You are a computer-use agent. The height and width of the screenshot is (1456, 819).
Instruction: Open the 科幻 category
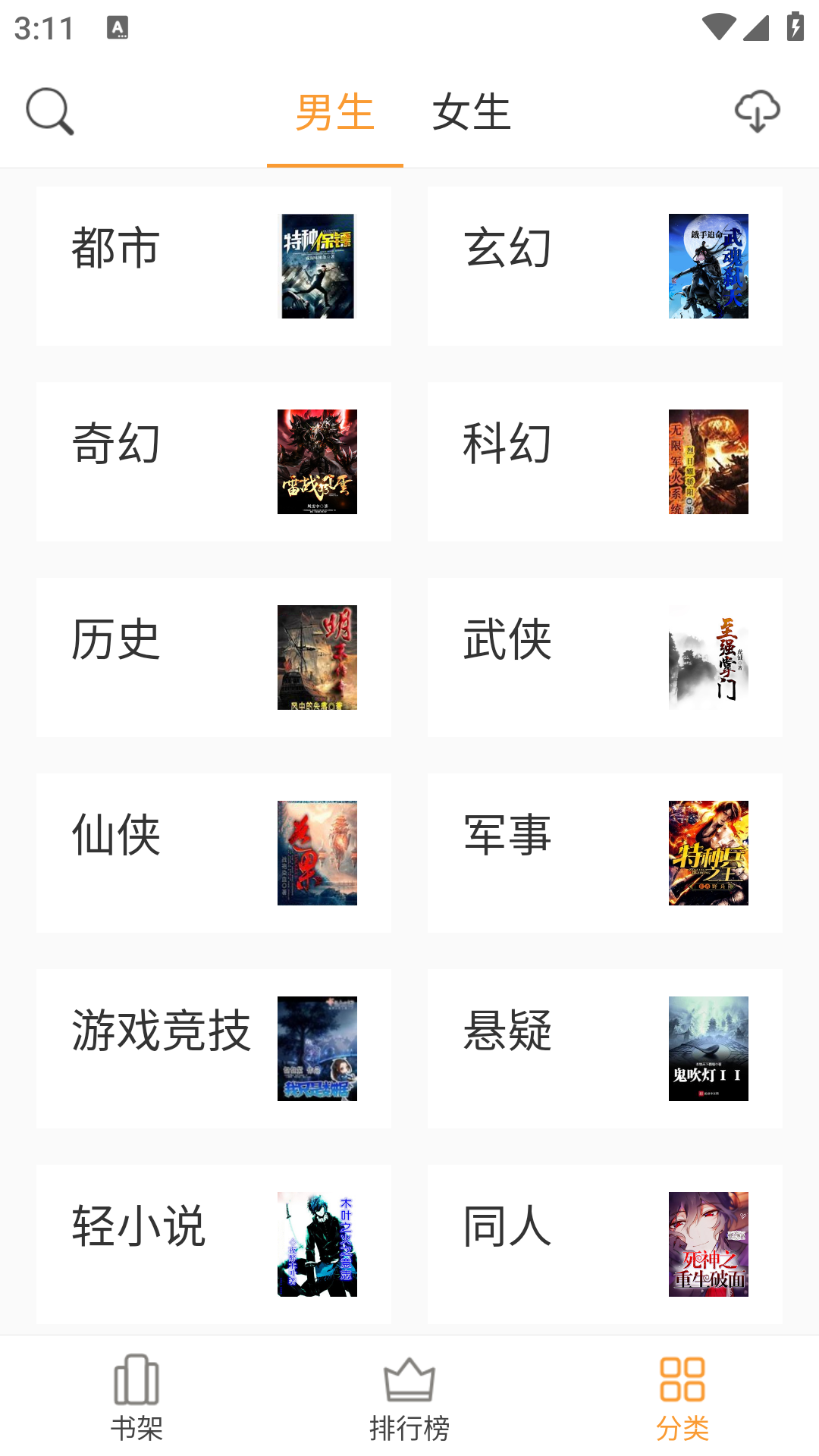click(604, 462)
